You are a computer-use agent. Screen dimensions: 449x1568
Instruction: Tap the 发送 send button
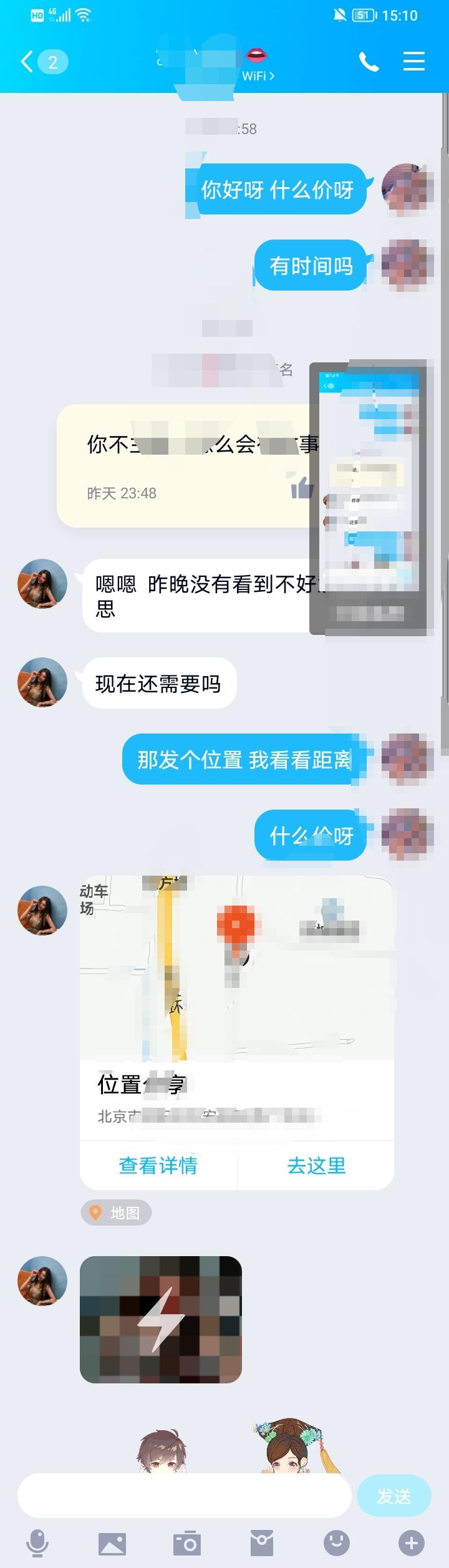(393, 1496)
